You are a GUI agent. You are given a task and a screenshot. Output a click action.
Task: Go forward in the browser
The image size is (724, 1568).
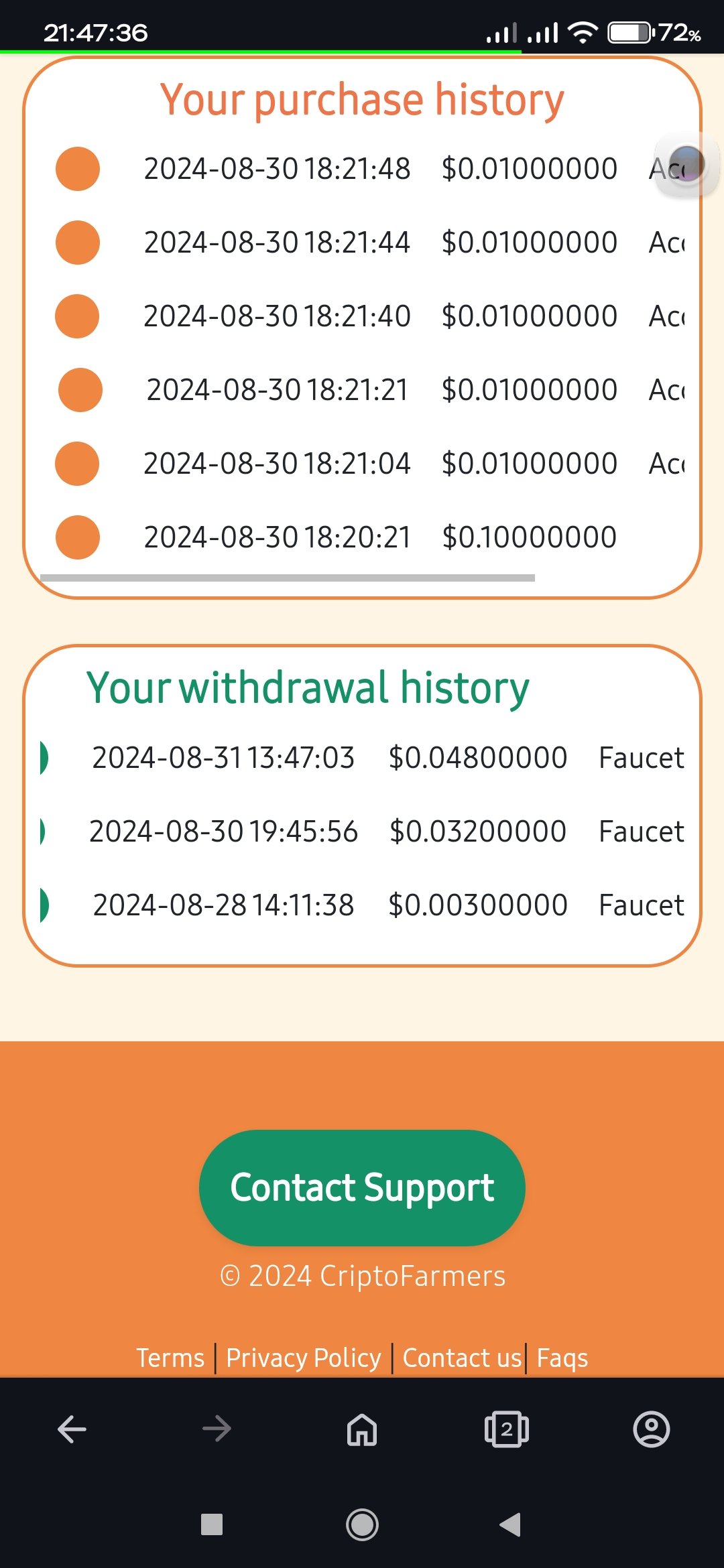(217, 1429)
